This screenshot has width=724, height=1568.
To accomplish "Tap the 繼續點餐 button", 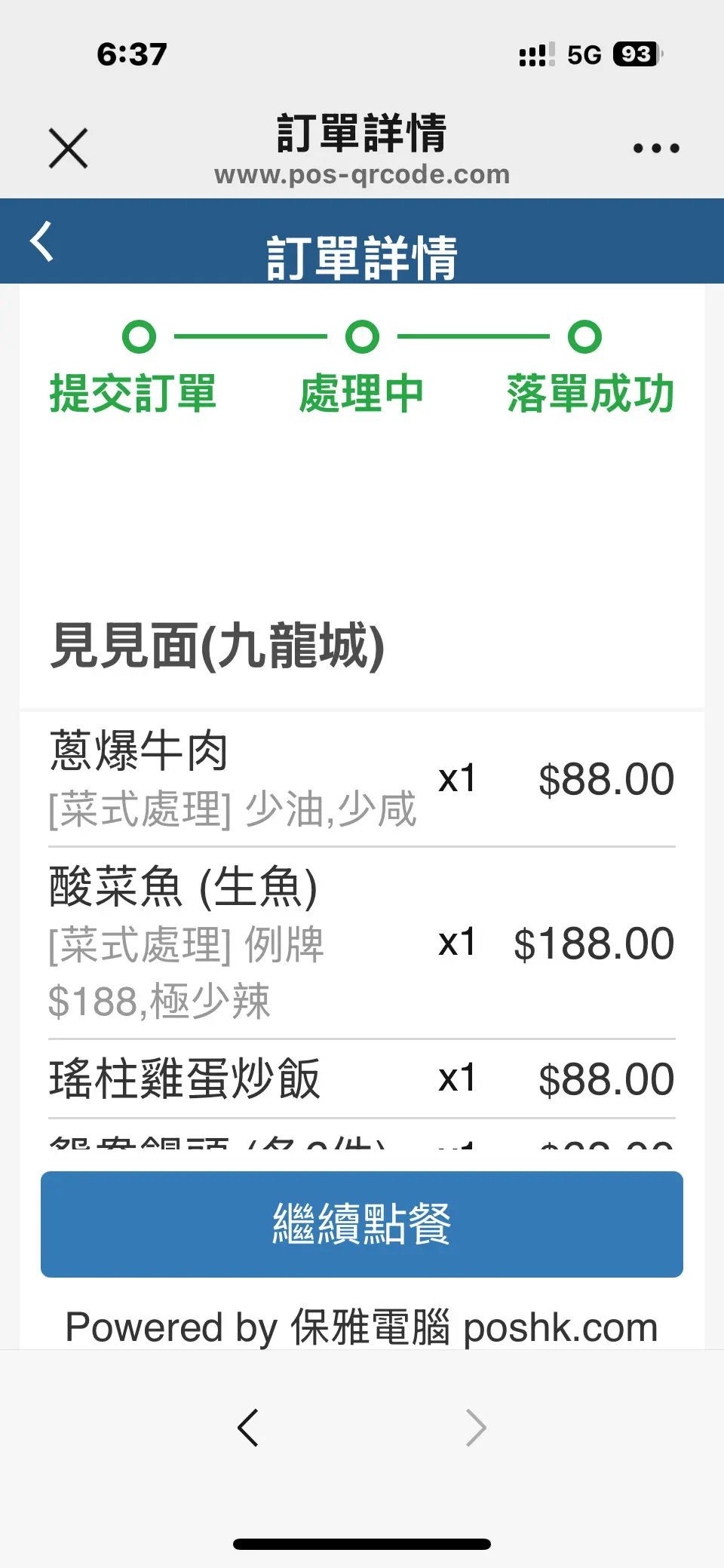I will [x=362, y=1223].
